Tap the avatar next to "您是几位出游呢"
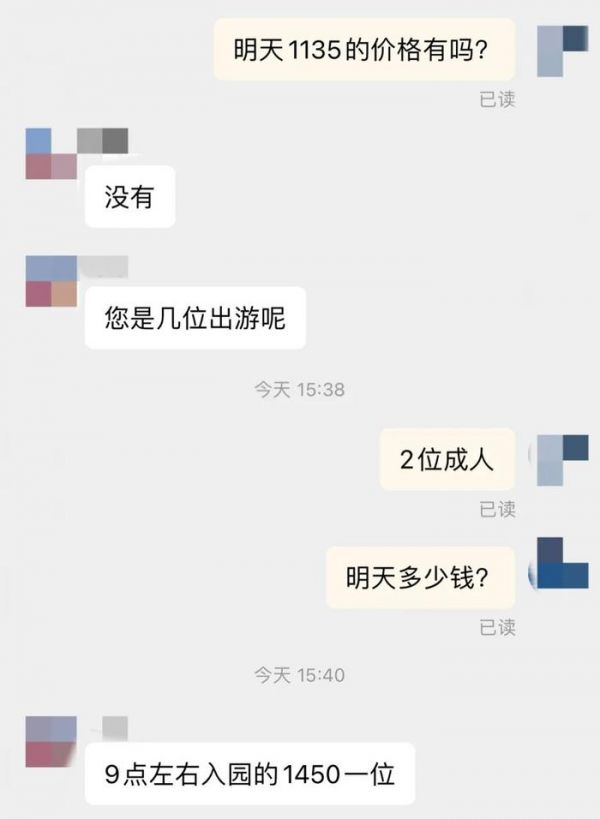This screenshot has height=819, width=600. [51, 281]
